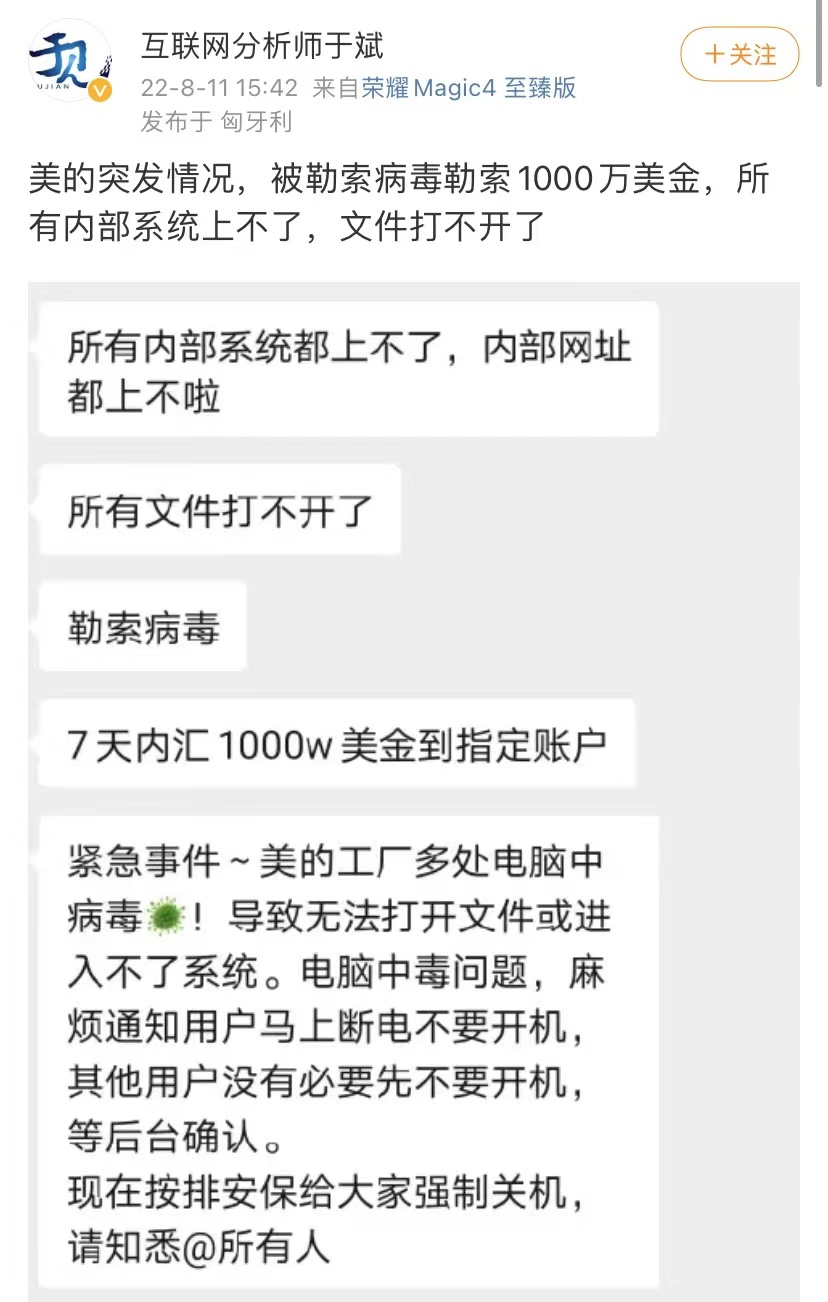828x1302 pixels.
Task: View the attached chat screenshot image
Action: [414, 790]
